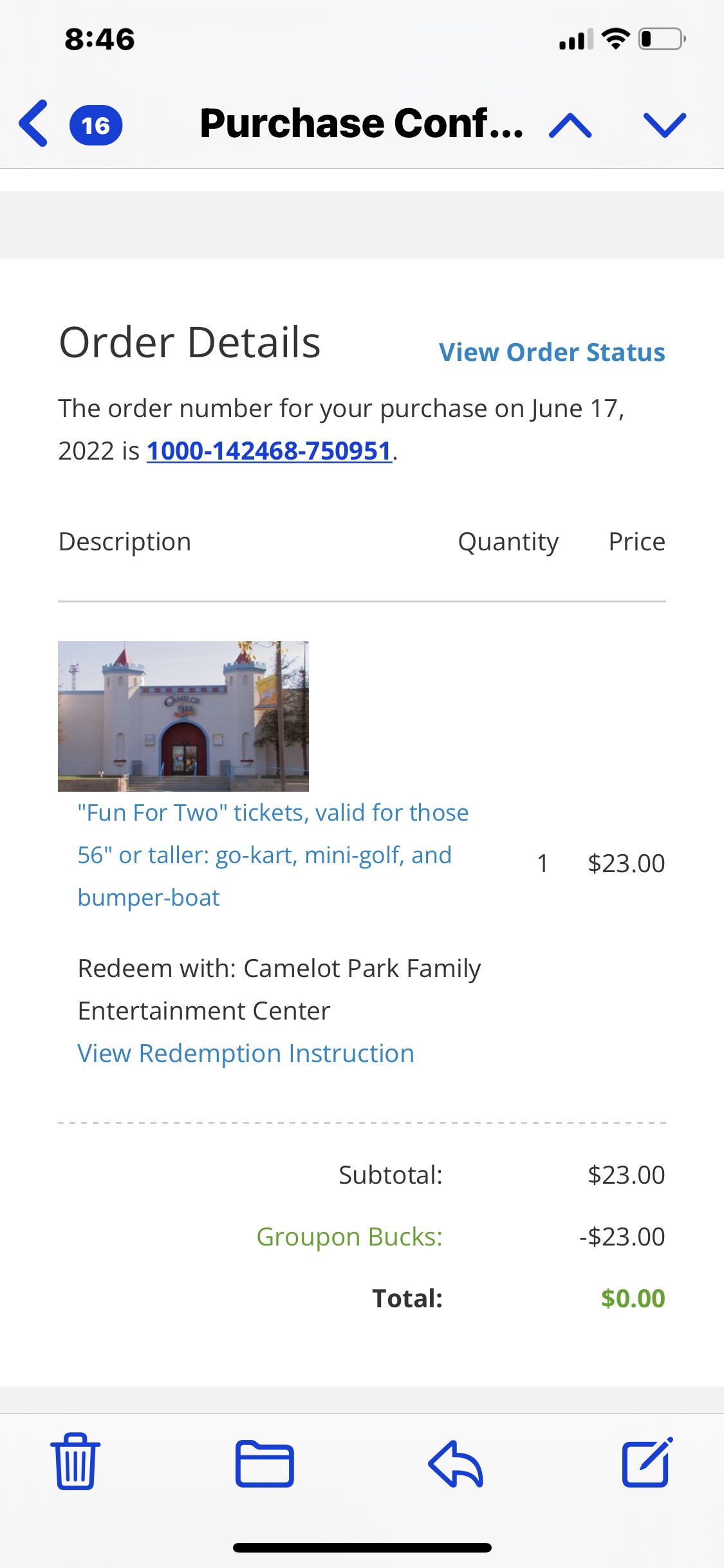The width and height of the screenshot is (724, 1568).
Task: Open View Order Status
Action: [x=552, y=352]
